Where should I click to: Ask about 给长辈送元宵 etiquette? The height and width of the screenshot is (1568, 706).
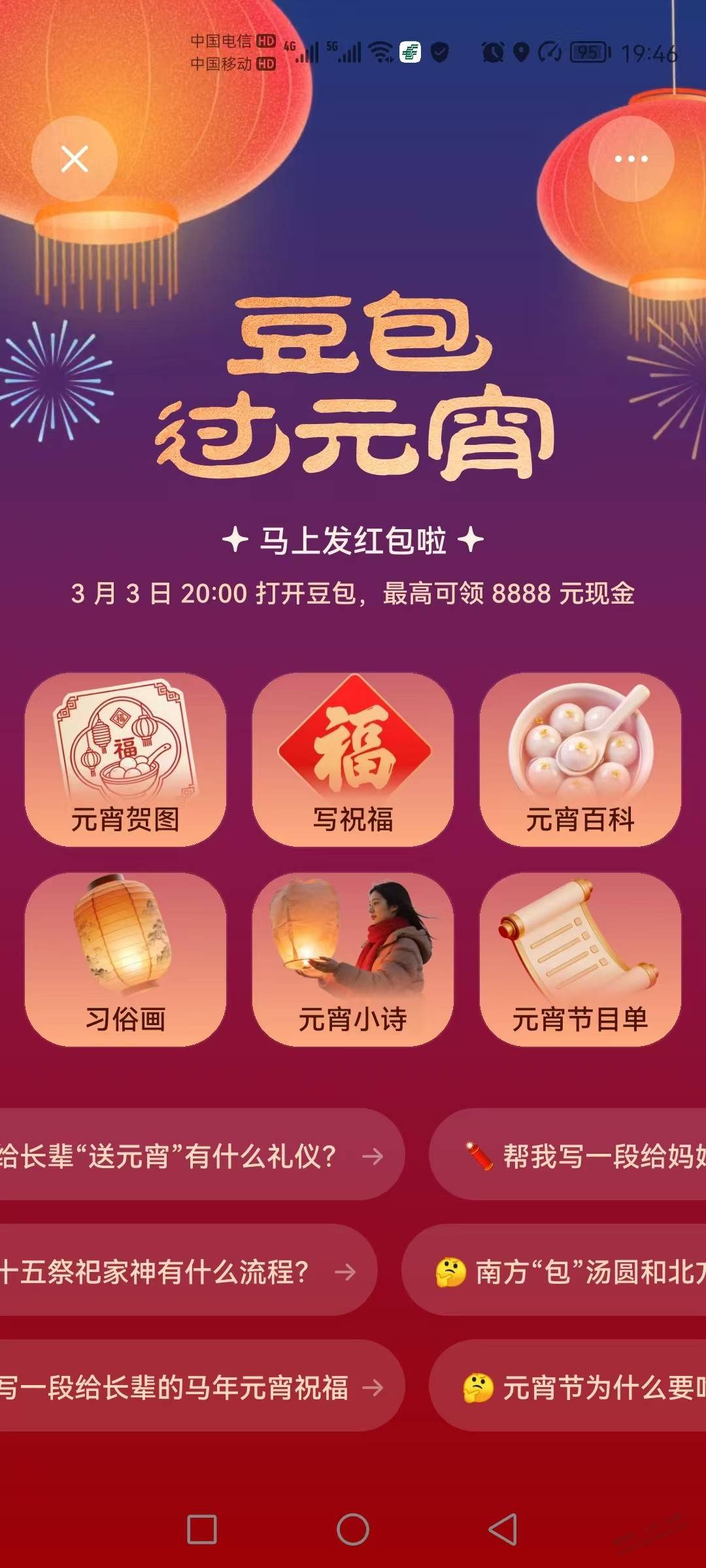[190, 1156]
